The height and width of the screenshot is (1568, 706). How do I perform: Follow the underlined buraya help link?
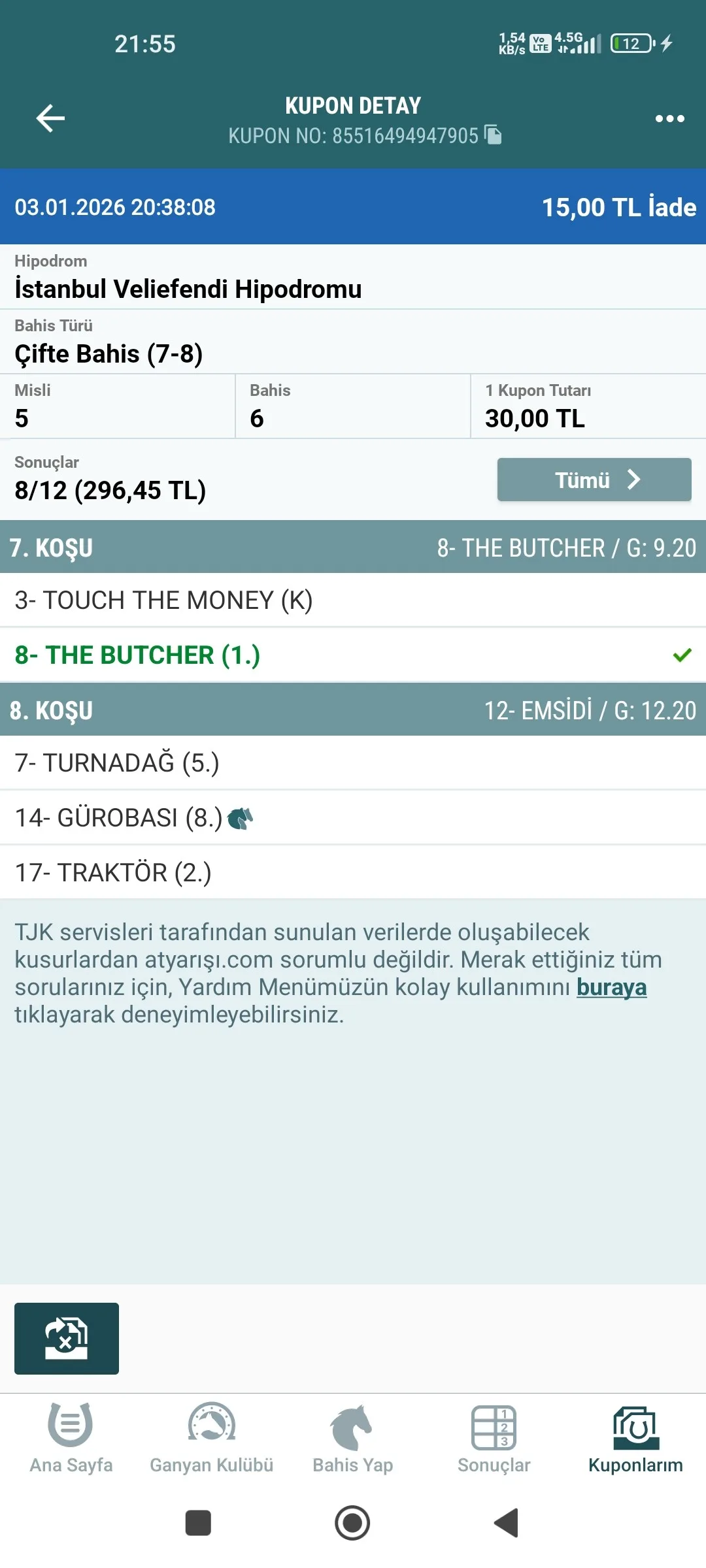click(611, 987)
